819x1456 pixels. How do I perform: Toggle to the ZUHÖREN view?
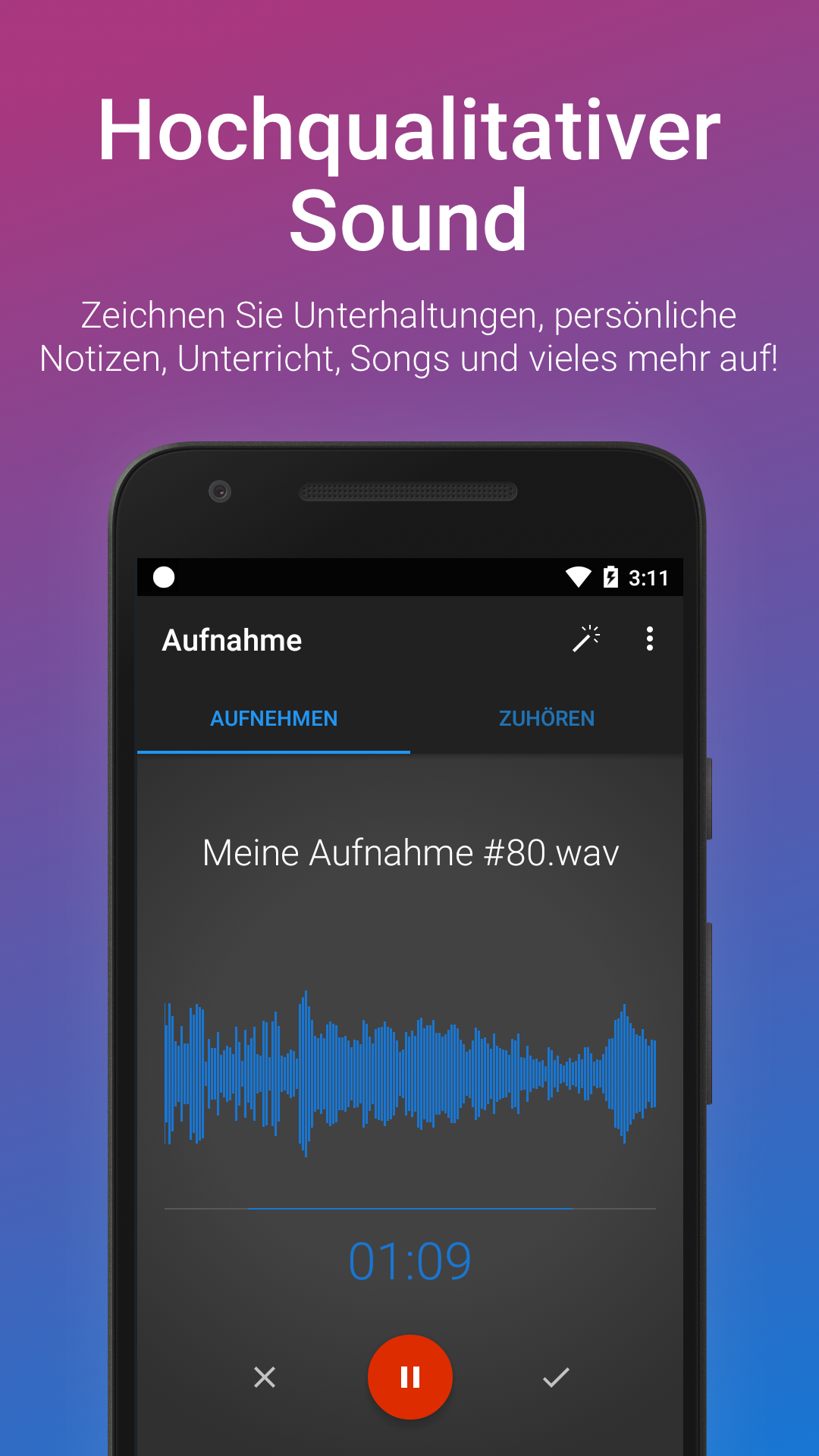548,719
